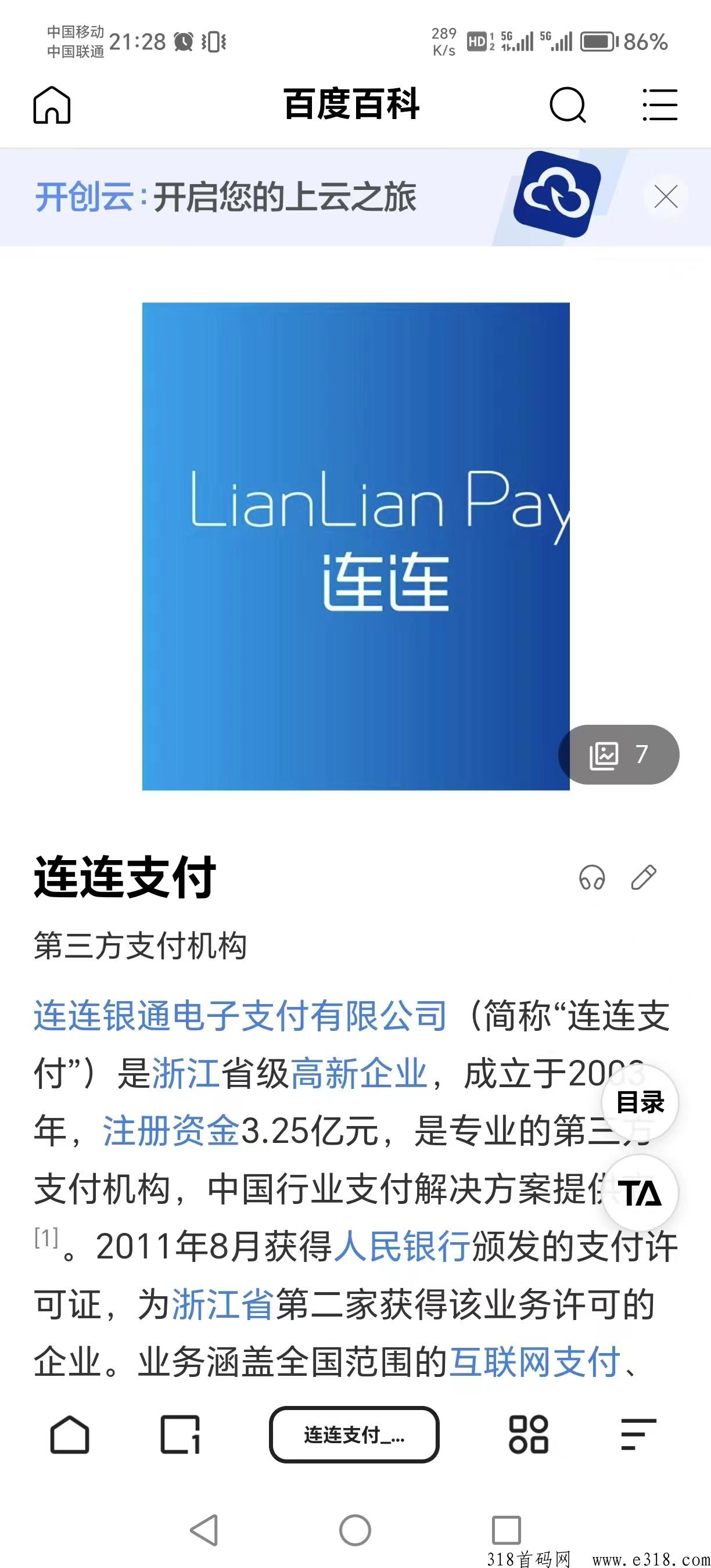Edit the 连连支付 entry with pencil icon
The image size is (711, 1568).
point(644,877)
